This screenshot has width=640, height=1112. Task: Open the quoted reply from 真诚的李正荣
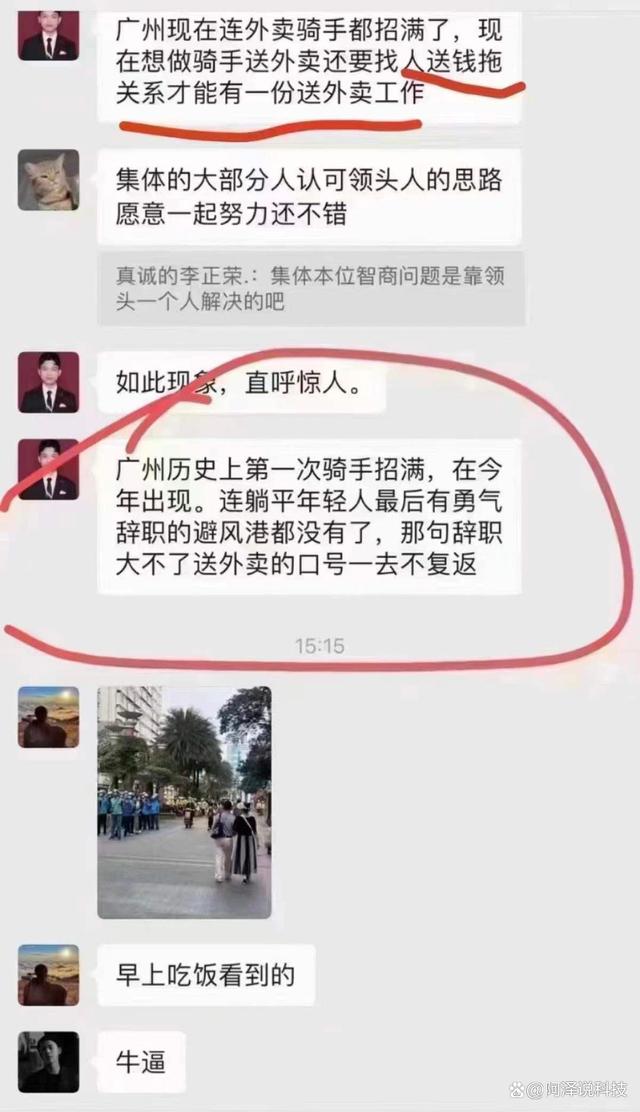(310, 288)
